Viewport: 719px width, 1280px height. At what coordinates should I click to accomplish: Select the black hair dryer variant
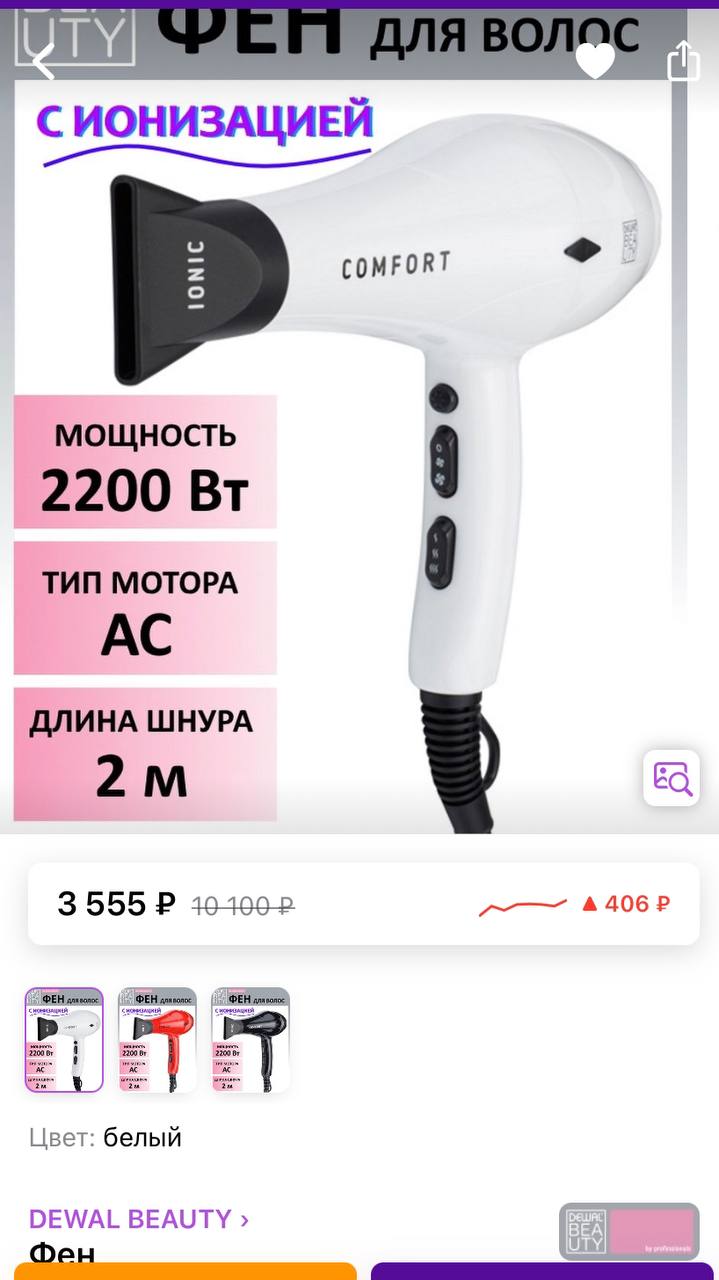(x=250, y=1040)
